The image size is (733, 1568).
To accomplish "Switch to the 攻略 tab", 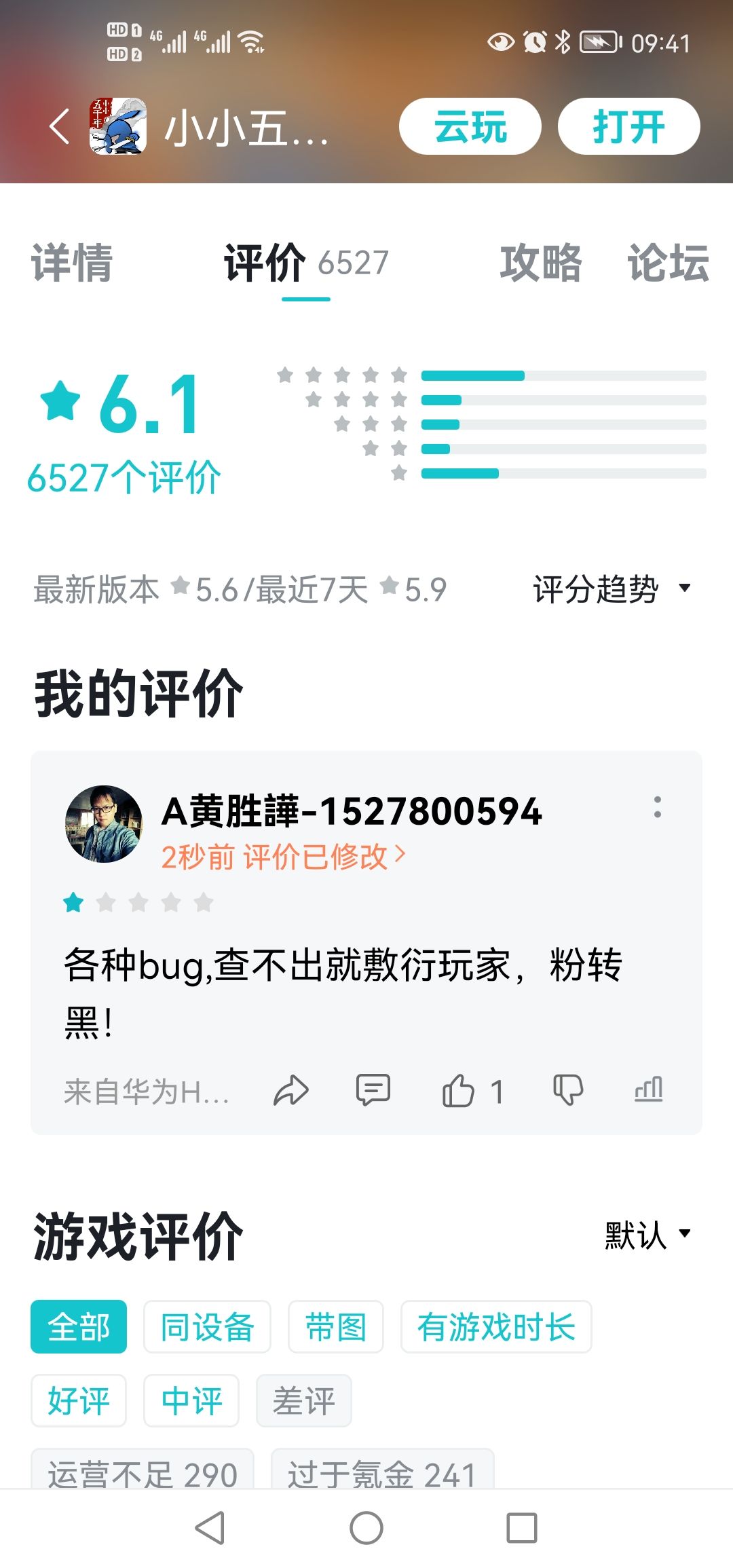I will 540,263.
